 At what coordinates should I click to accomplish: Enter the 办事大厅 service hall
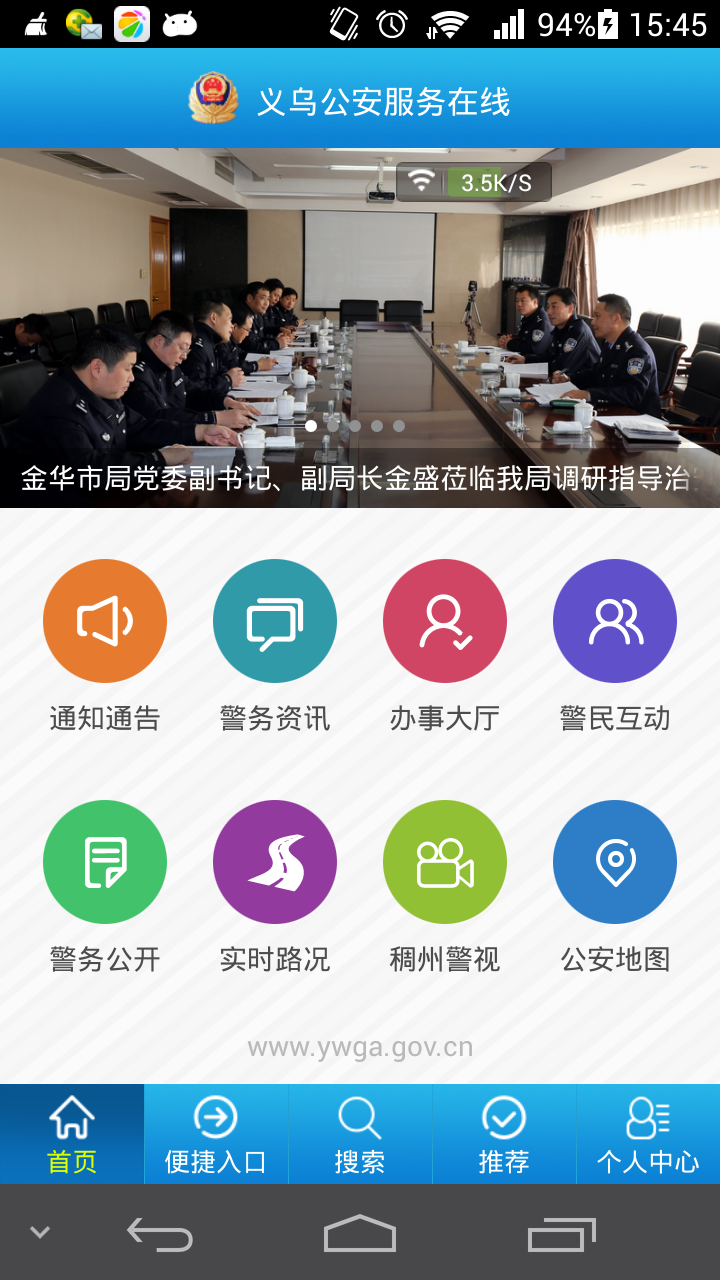(445, 621)
